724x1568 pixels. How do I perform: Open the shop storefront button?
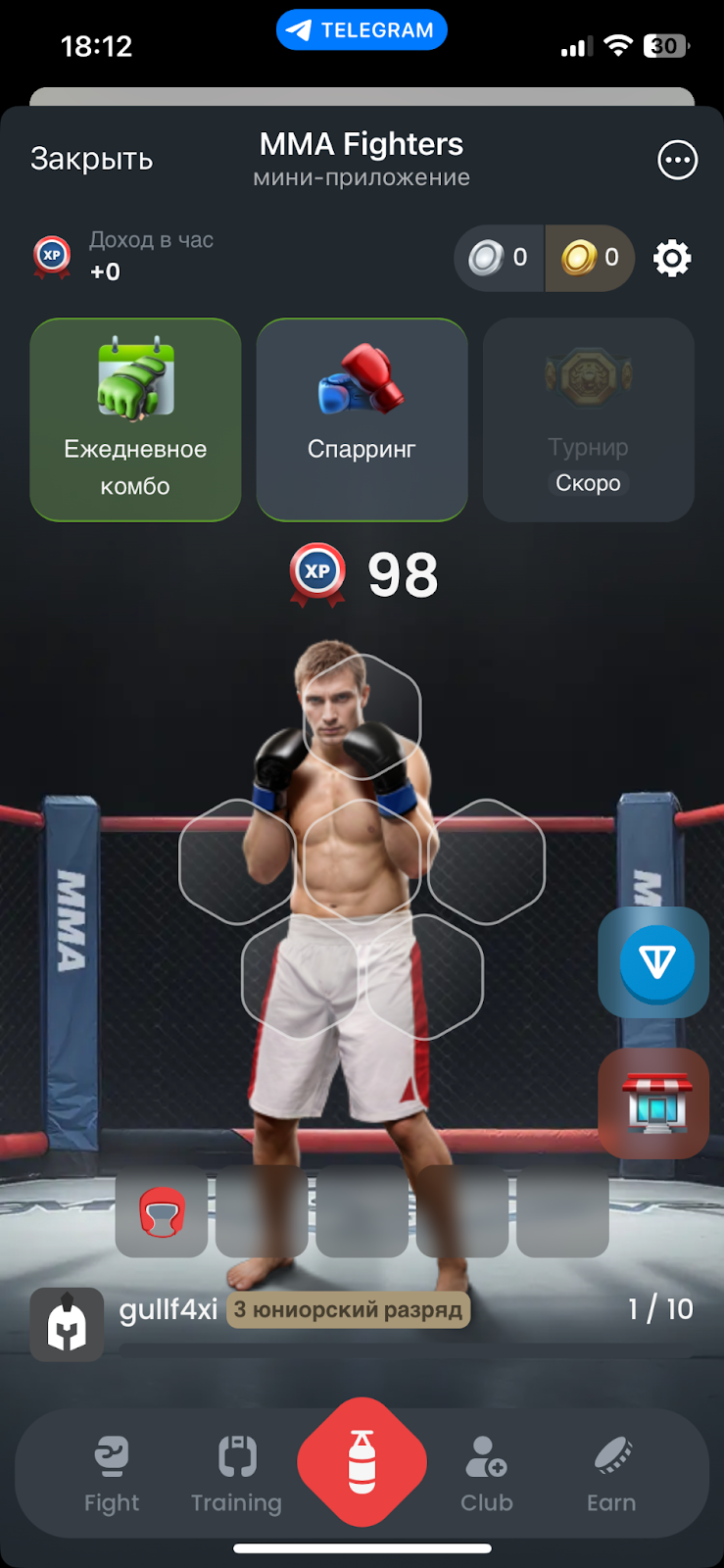654,1103
